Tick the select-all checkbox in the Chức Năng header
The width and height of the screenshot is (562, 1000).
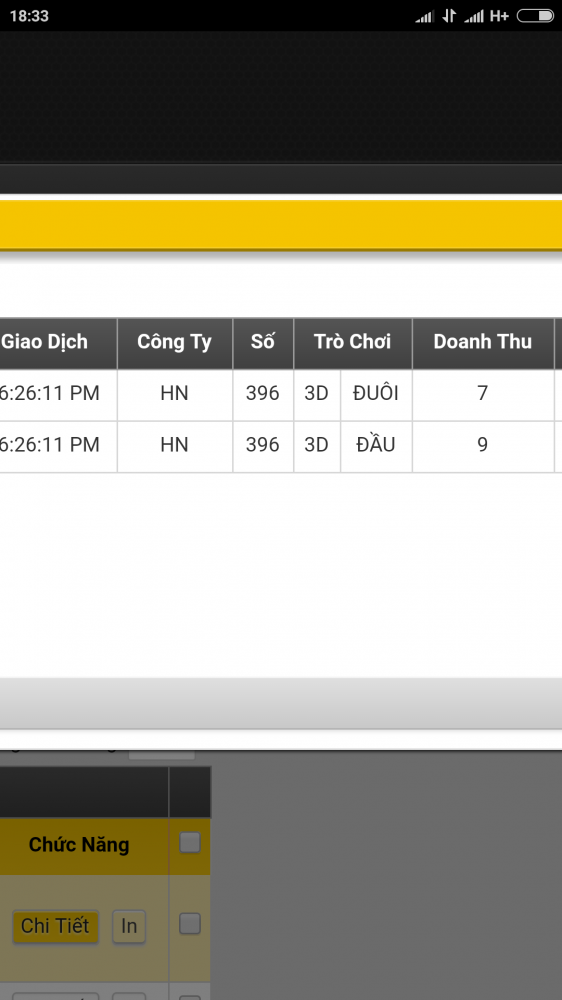pos(189,842)
